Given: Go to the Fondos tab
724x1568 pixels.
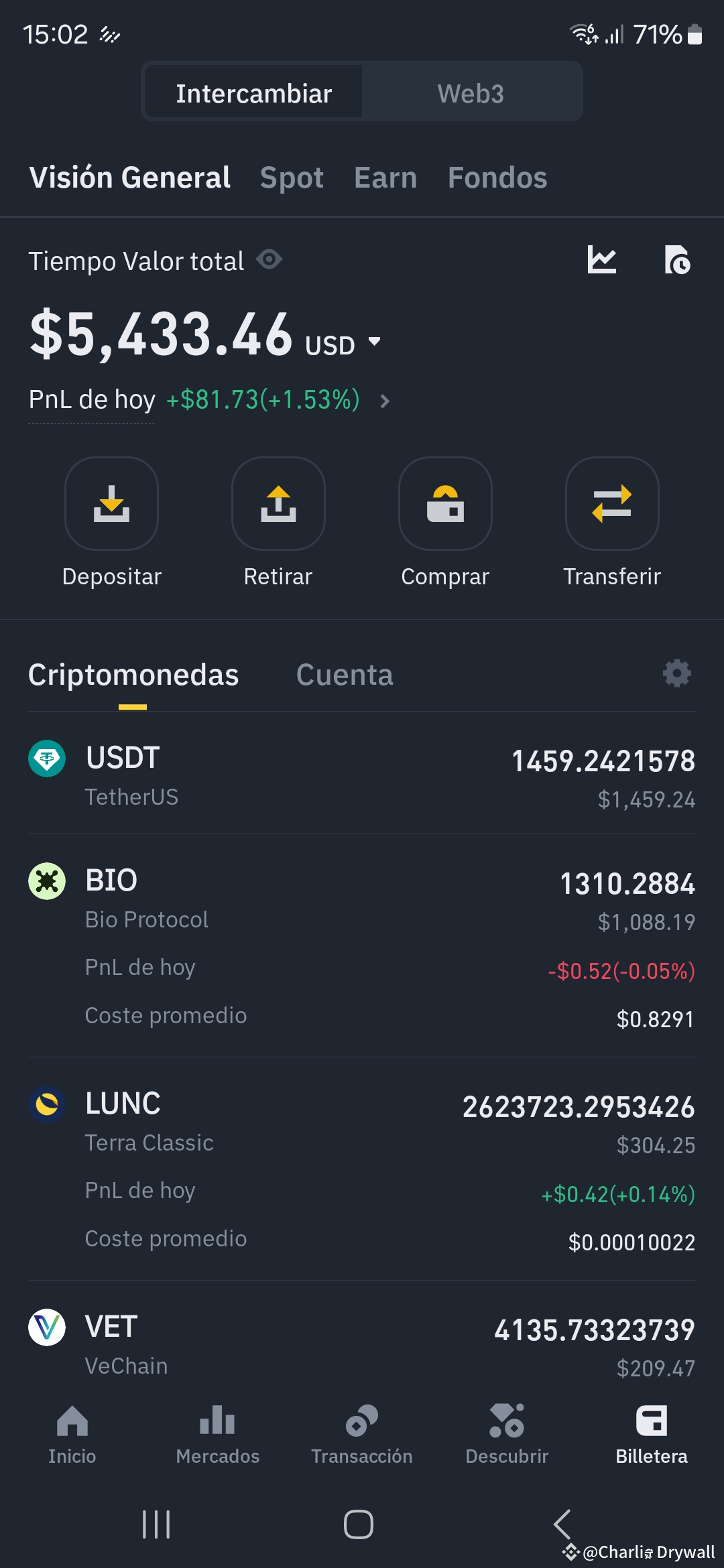Looking at the screenshot, I should (x=497, y=178).
